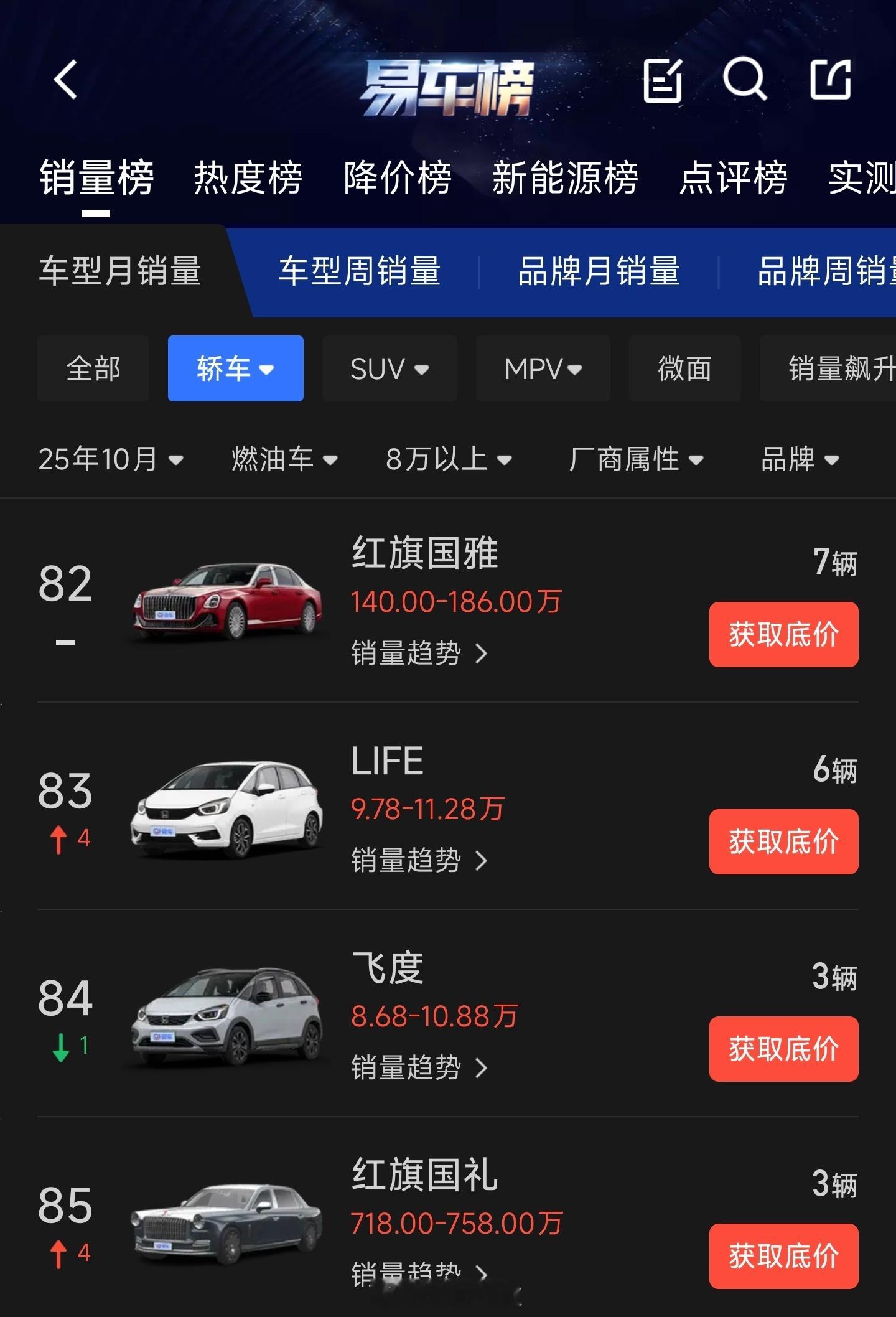
Task: Open the SUV dropdown menu
Action: tap(388, 368)
